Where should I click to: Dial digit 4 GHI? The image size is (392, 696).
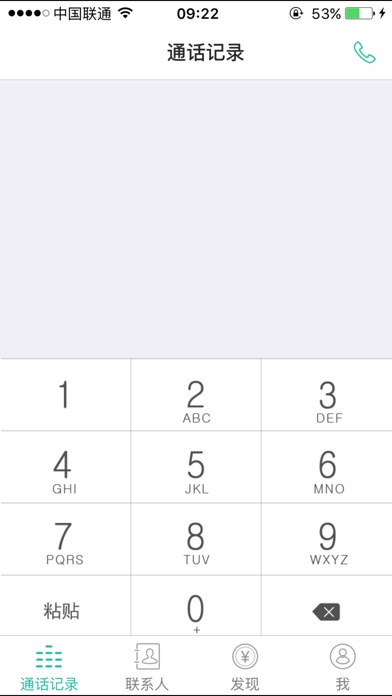pyautogui.click(x=65, y=467)
